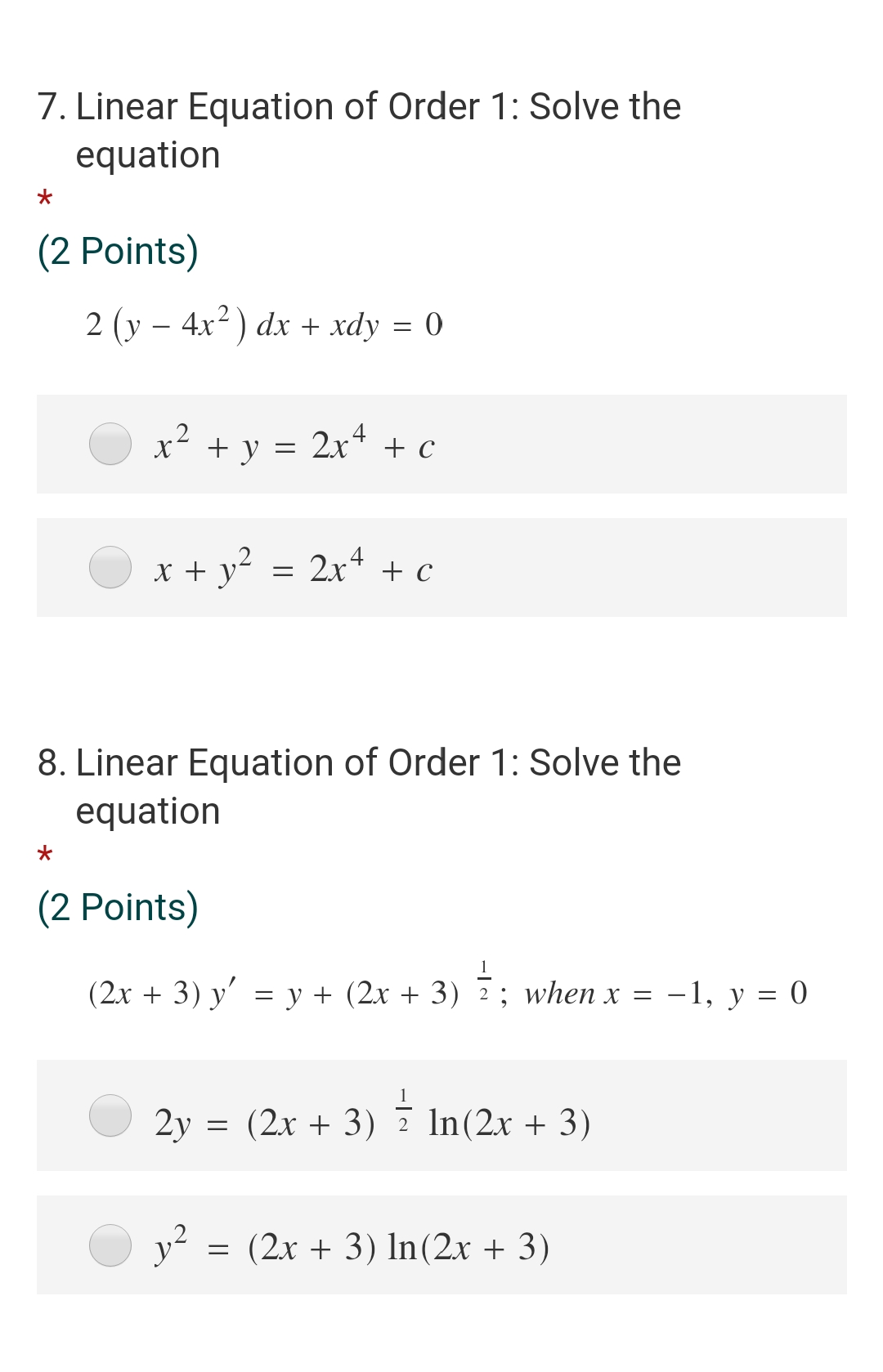Click the second answer row of question 7
883x1372 pixels.
[441, 568]
